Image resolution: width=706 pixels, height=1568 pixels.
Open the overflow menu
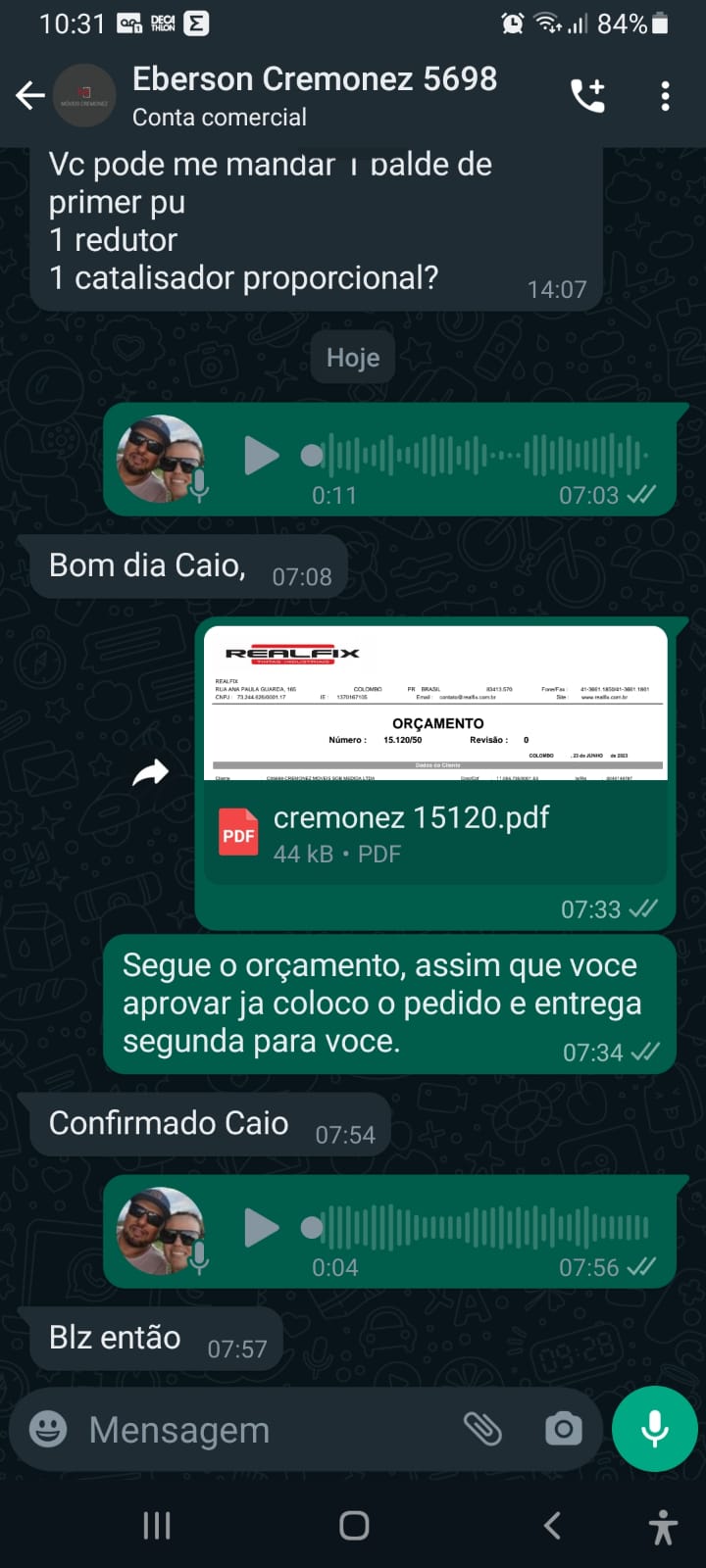[x=665, y=95]
